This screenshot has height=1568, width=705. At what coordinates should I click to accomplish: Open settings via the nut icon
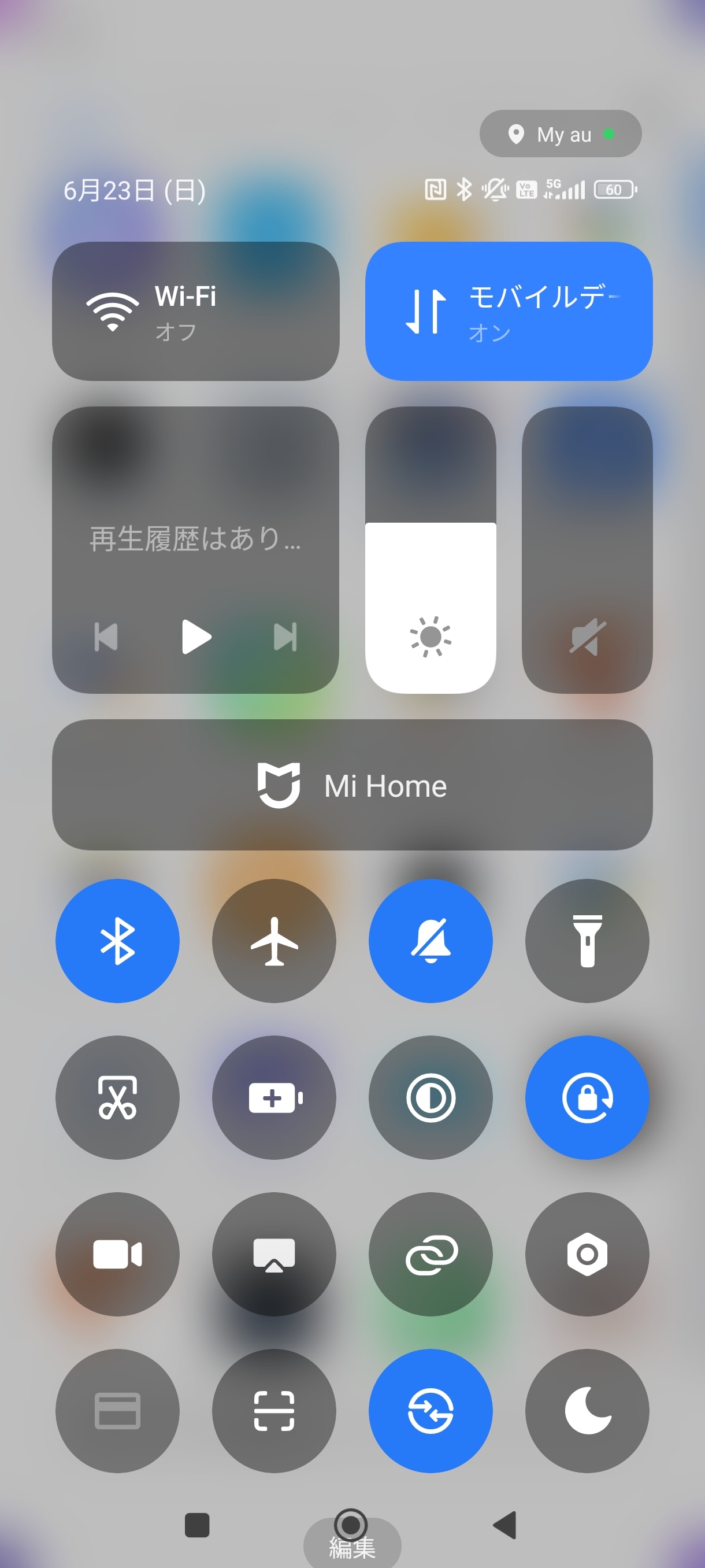click(x=586, y=1254)
